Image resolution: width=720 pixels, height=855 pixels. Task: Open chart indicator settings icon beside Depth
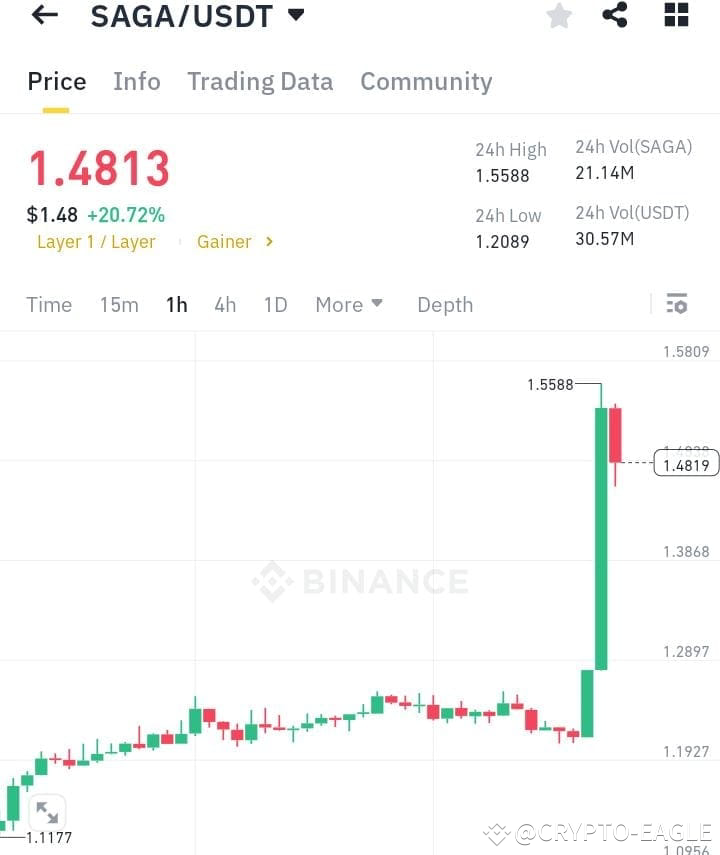coord(676,304)
